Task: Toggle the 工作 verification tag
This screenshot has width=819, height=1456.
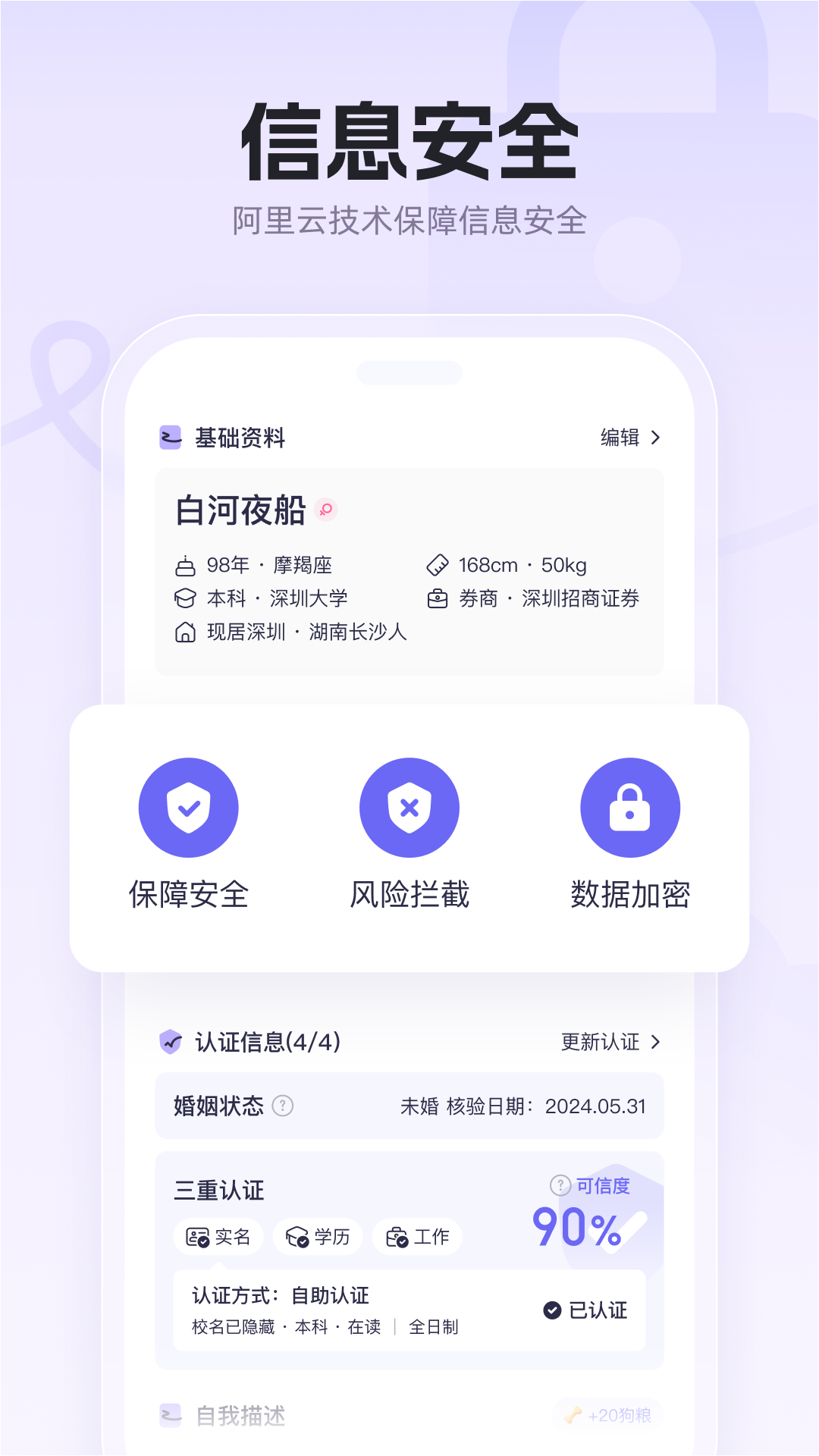Action: (x=416, y=1235)
